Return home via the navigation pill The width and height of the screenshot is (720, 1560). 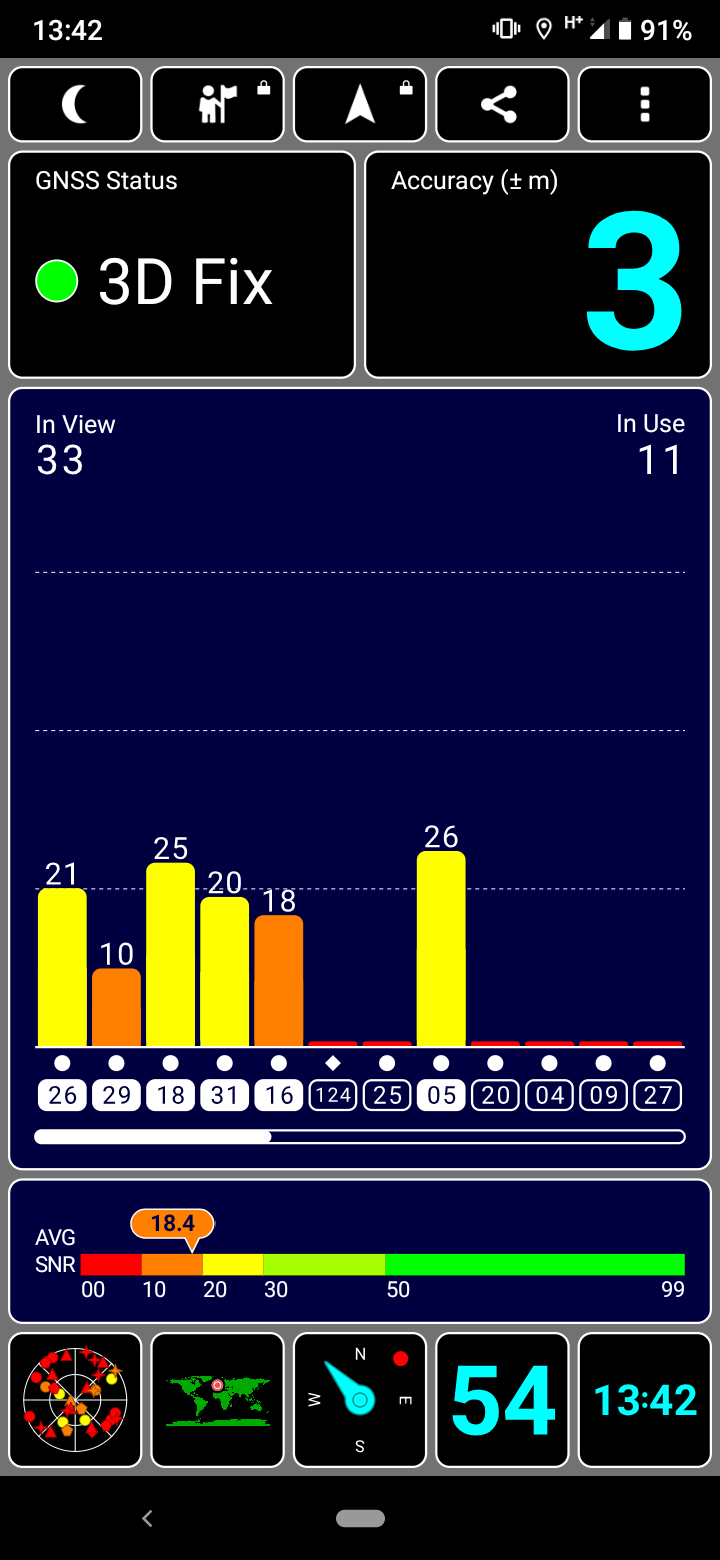[360, 1518]
